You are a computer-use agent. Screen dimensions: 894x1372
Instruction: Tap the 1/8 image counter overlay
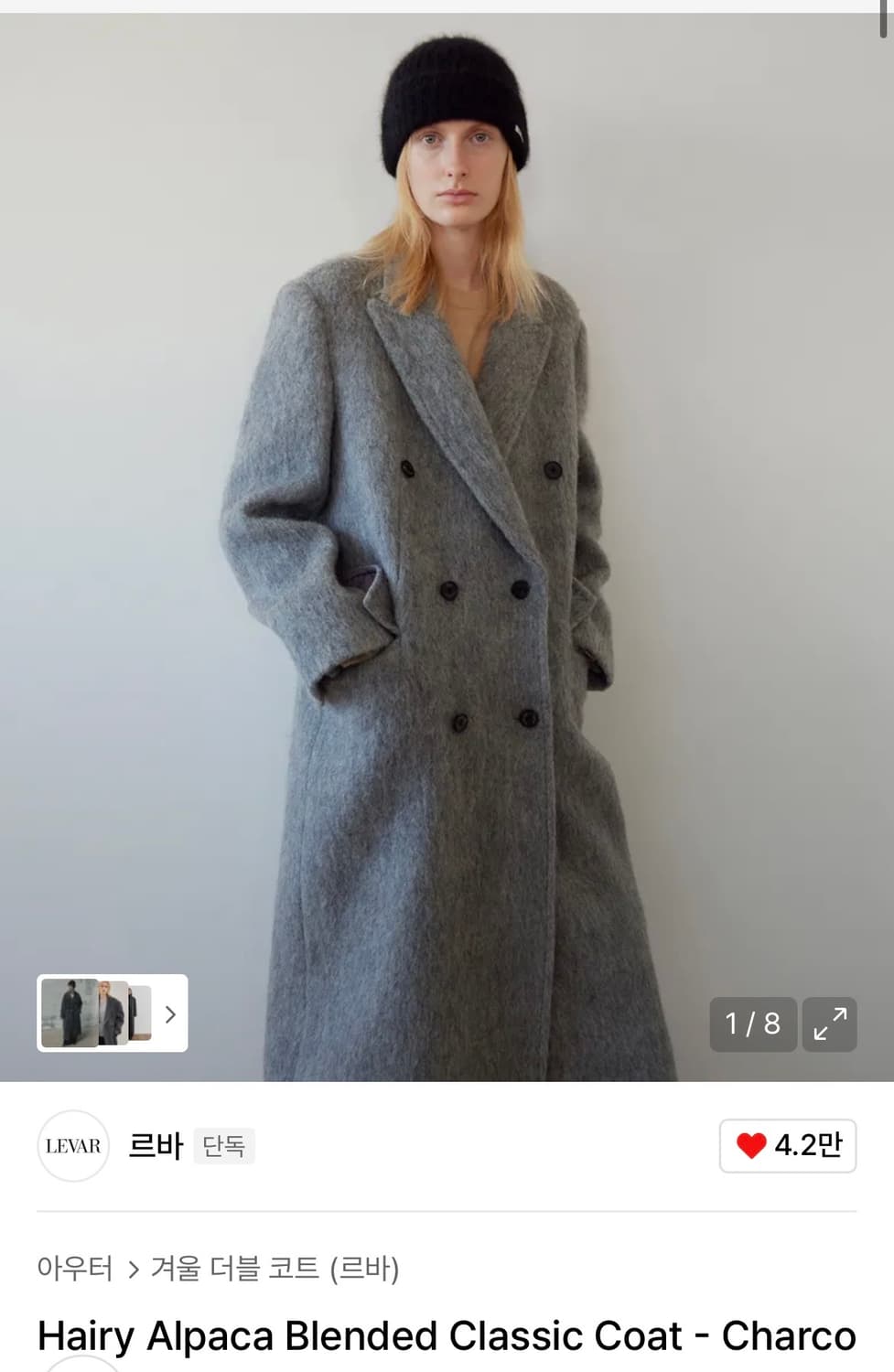(752, 1024)
